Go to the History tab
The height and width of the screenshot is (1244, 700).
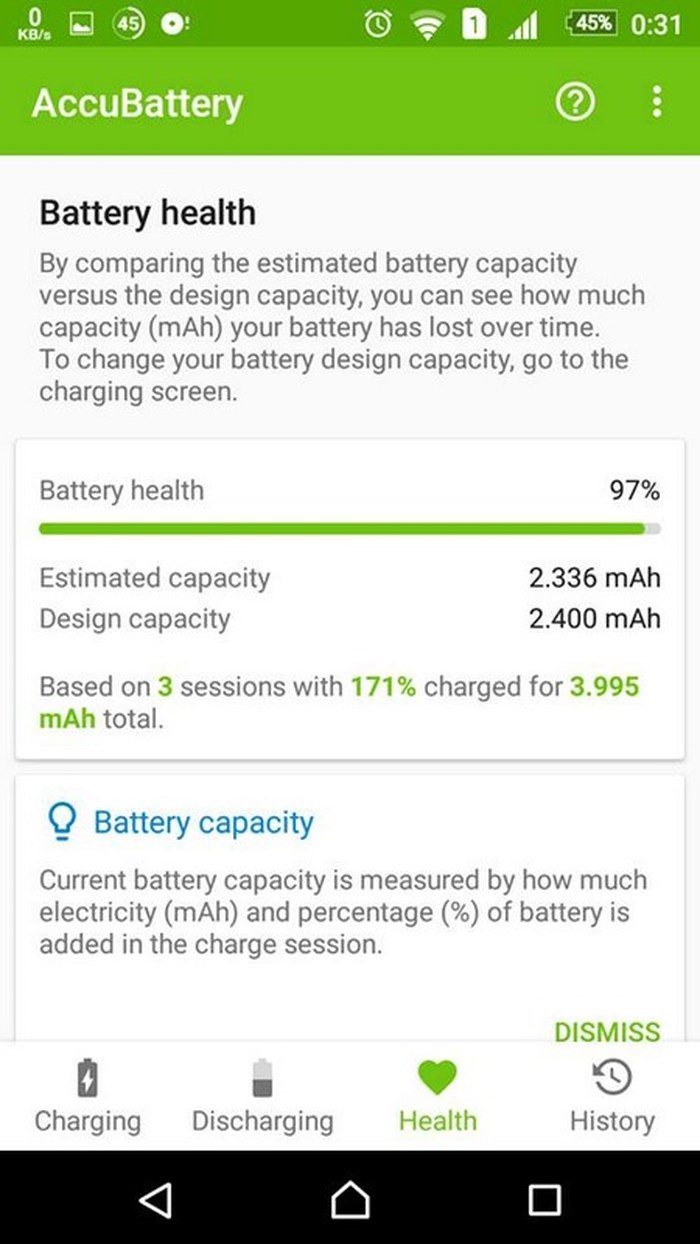coord(612,1096)
